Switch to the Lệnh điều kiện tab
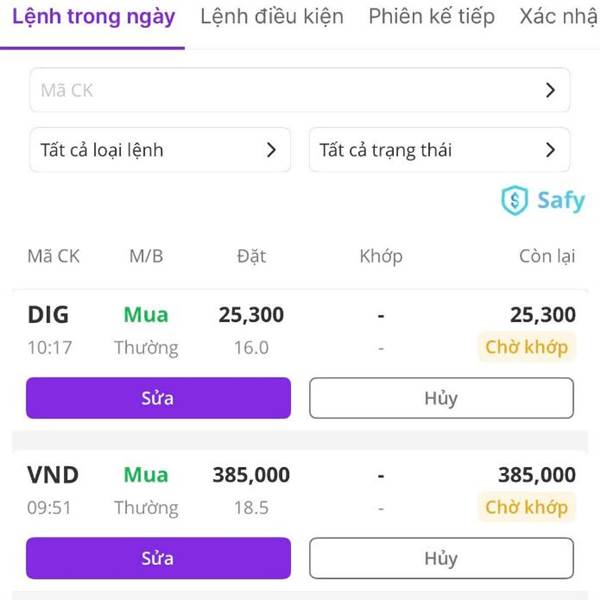Image resolution: width=600 pixels, height=600 pixels. click(272, 17)
